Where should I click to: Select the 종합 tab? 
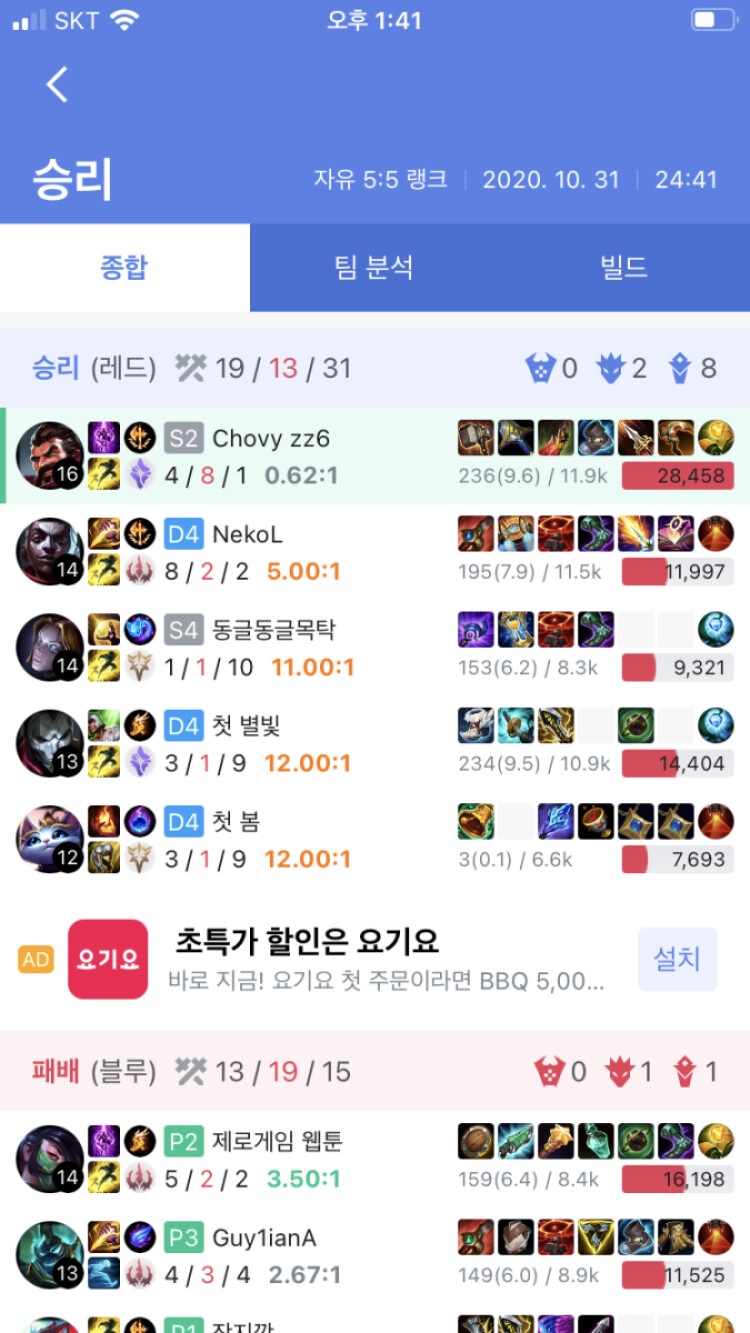[124, 267]
